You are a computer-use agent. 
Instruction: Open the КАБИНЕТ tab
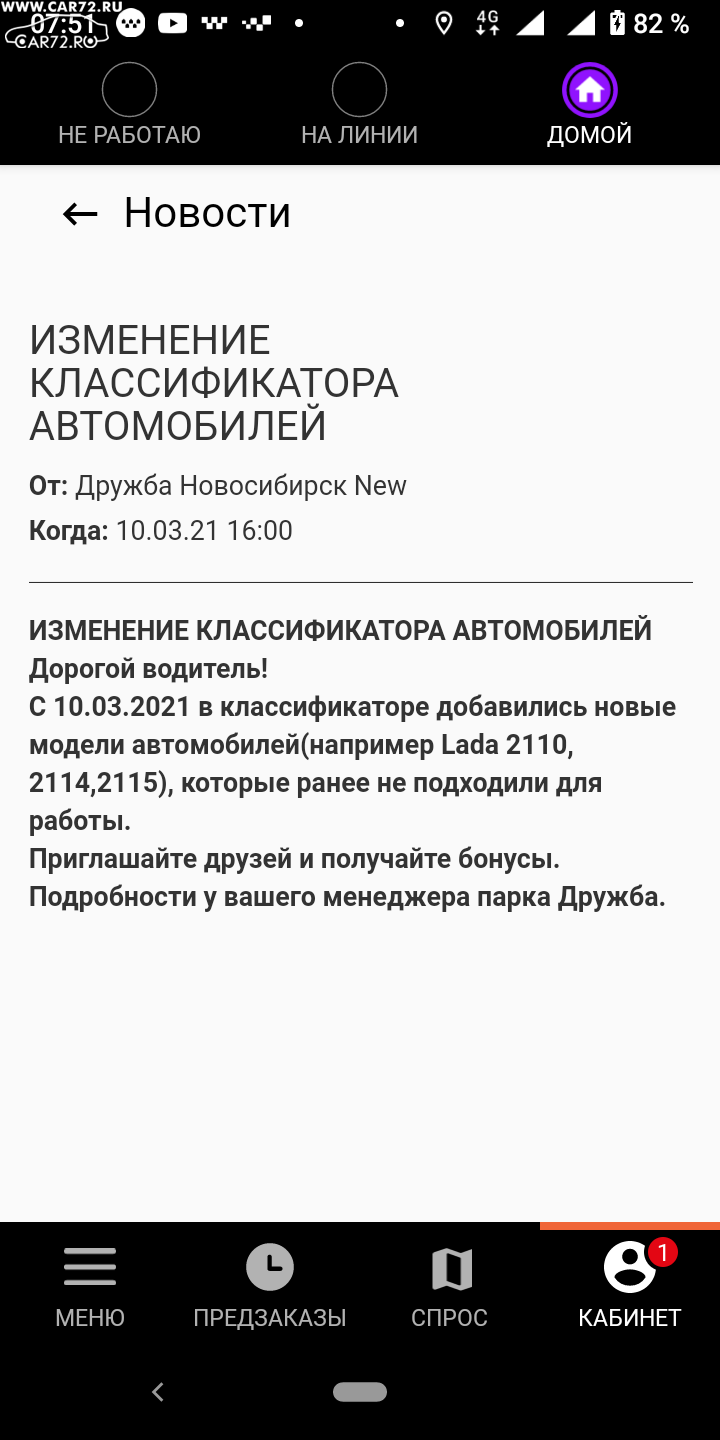(x=630, y=1287)
